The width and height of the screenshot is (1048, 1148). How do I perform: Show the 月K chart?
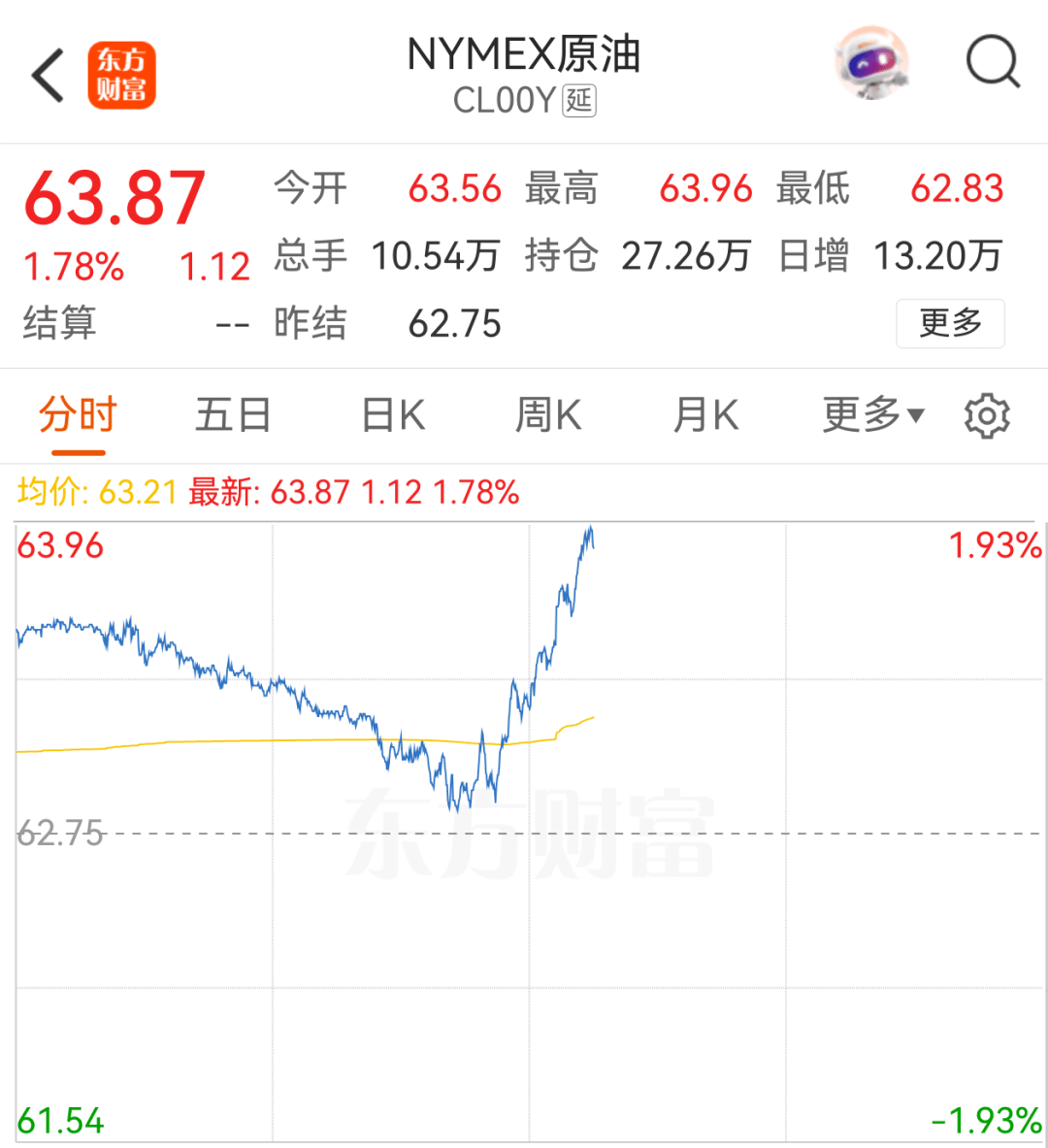point(706,415)
